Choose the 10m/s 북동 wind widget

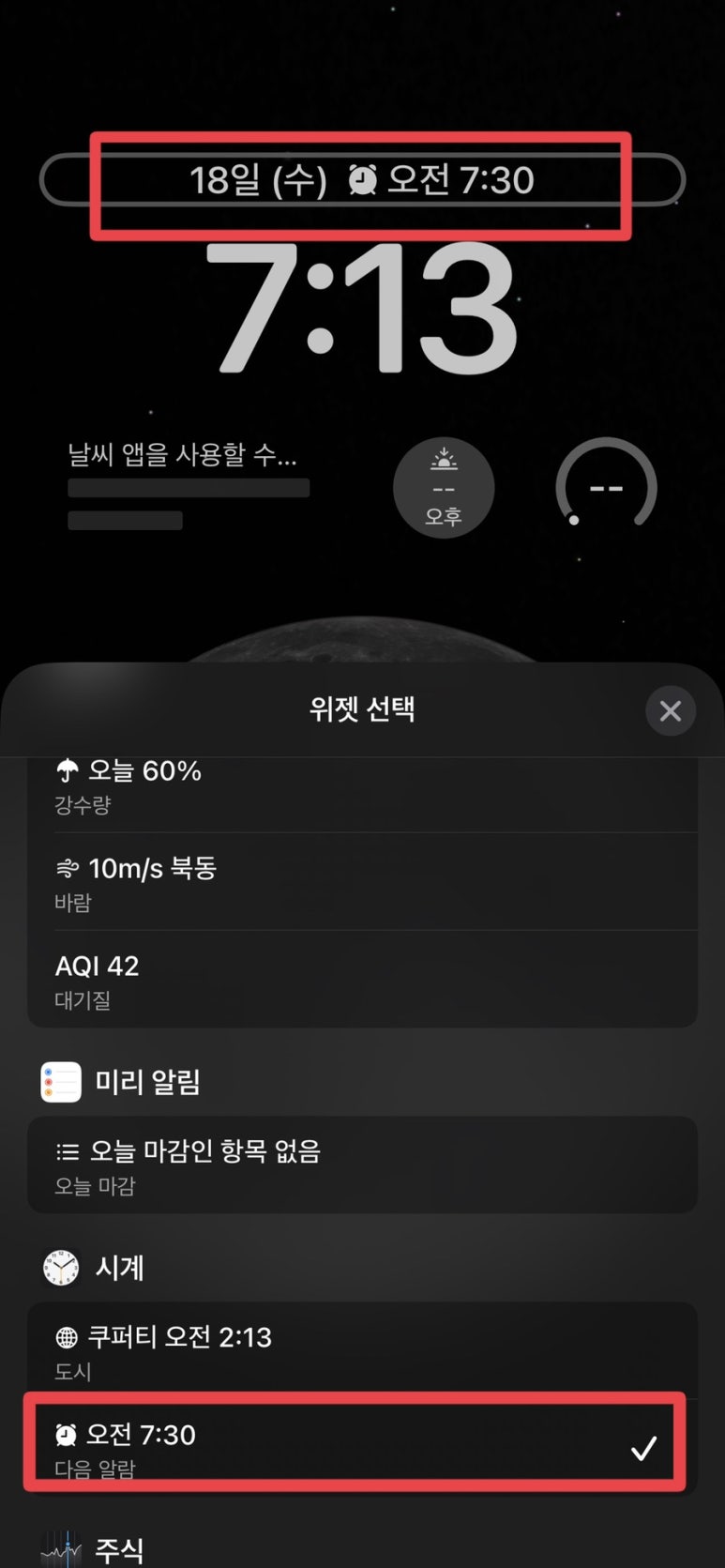tap(362, 882)
